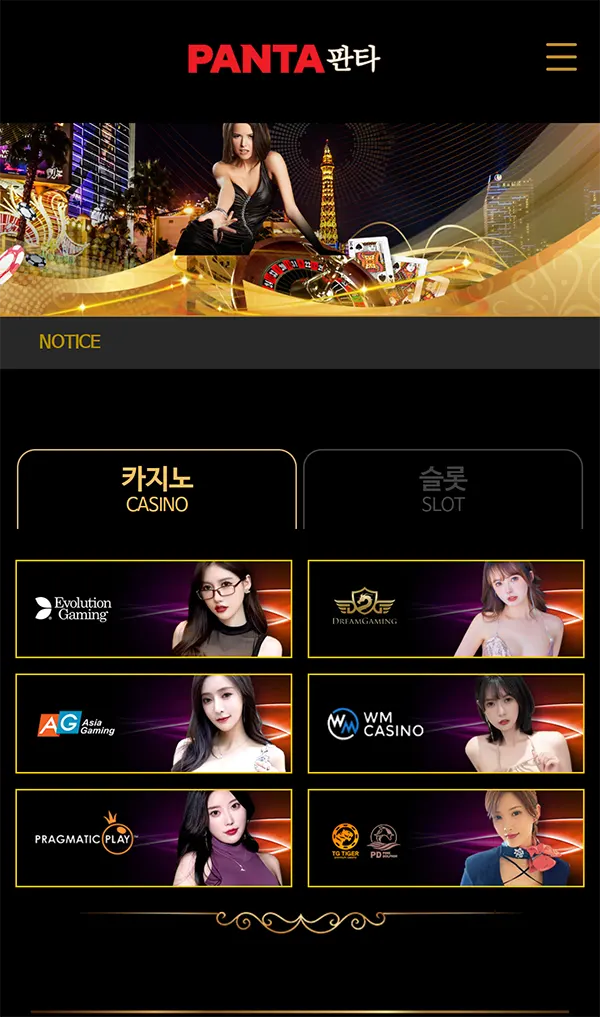600x1017 pixels.
Task: Open the TG Tiger casino tile
Action: click(x=445, y=838)
